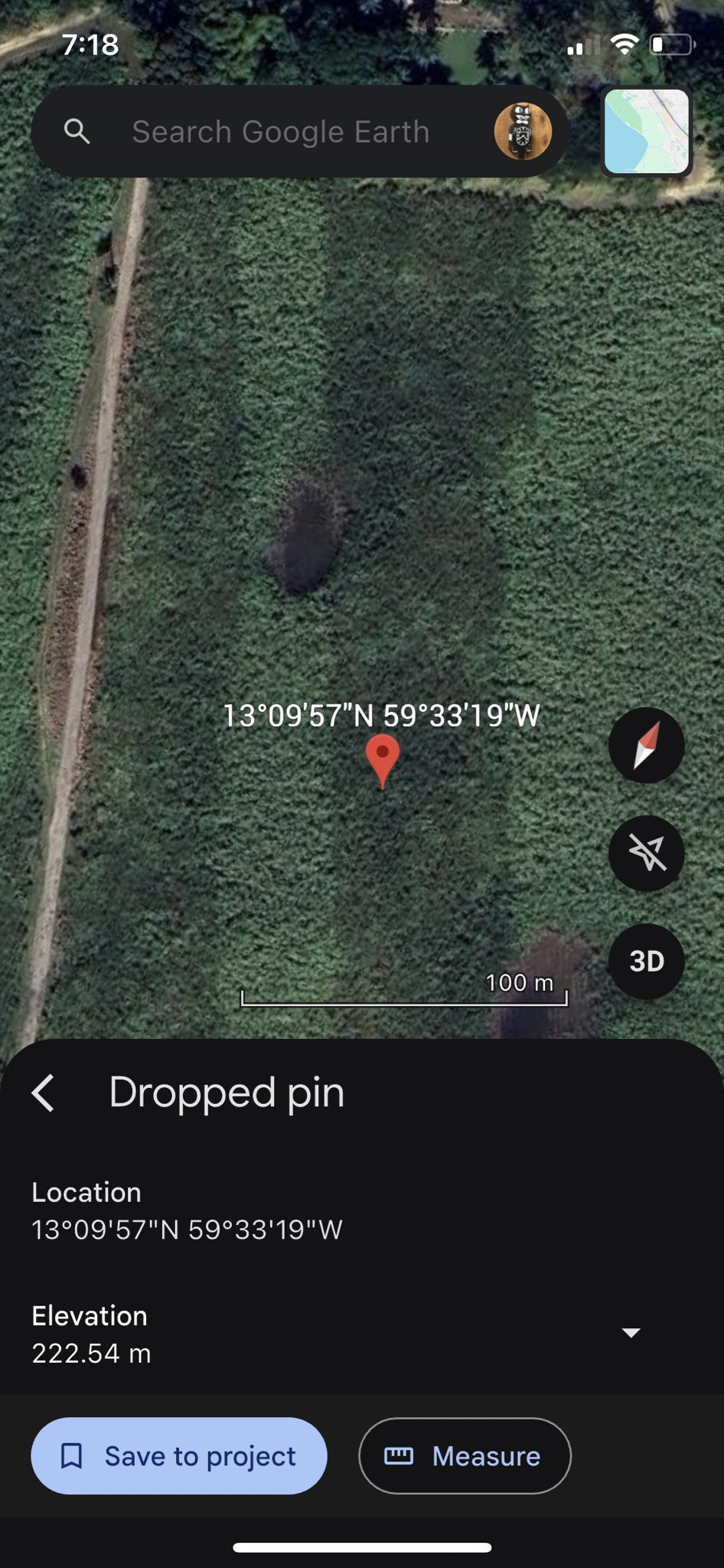724x1568 pixels.
Task: Go back from the Dropped pin panel
Action: tap(44, 1093)
